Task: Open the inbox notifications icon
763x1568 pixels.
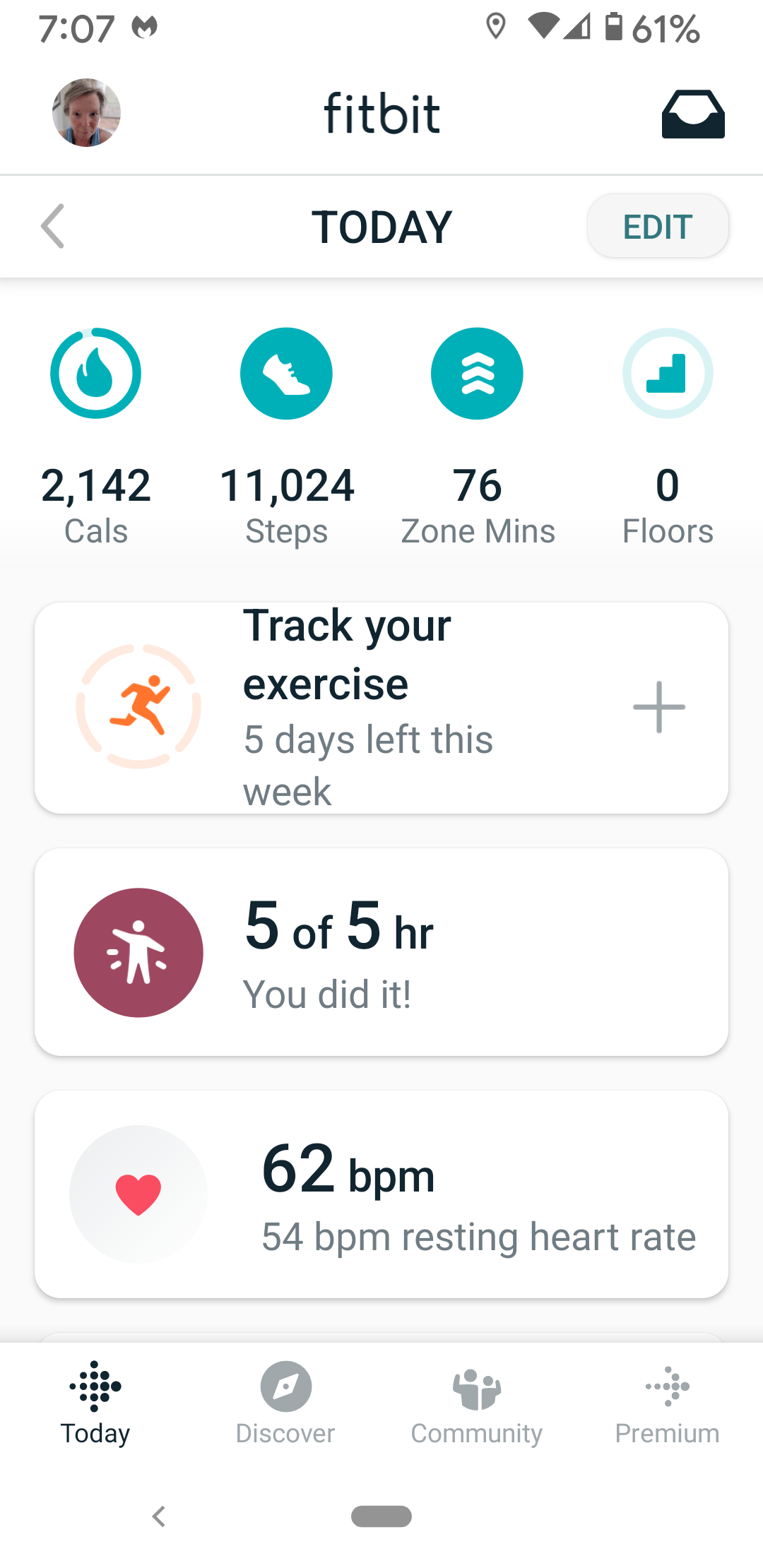Action: tap(693, 113)
